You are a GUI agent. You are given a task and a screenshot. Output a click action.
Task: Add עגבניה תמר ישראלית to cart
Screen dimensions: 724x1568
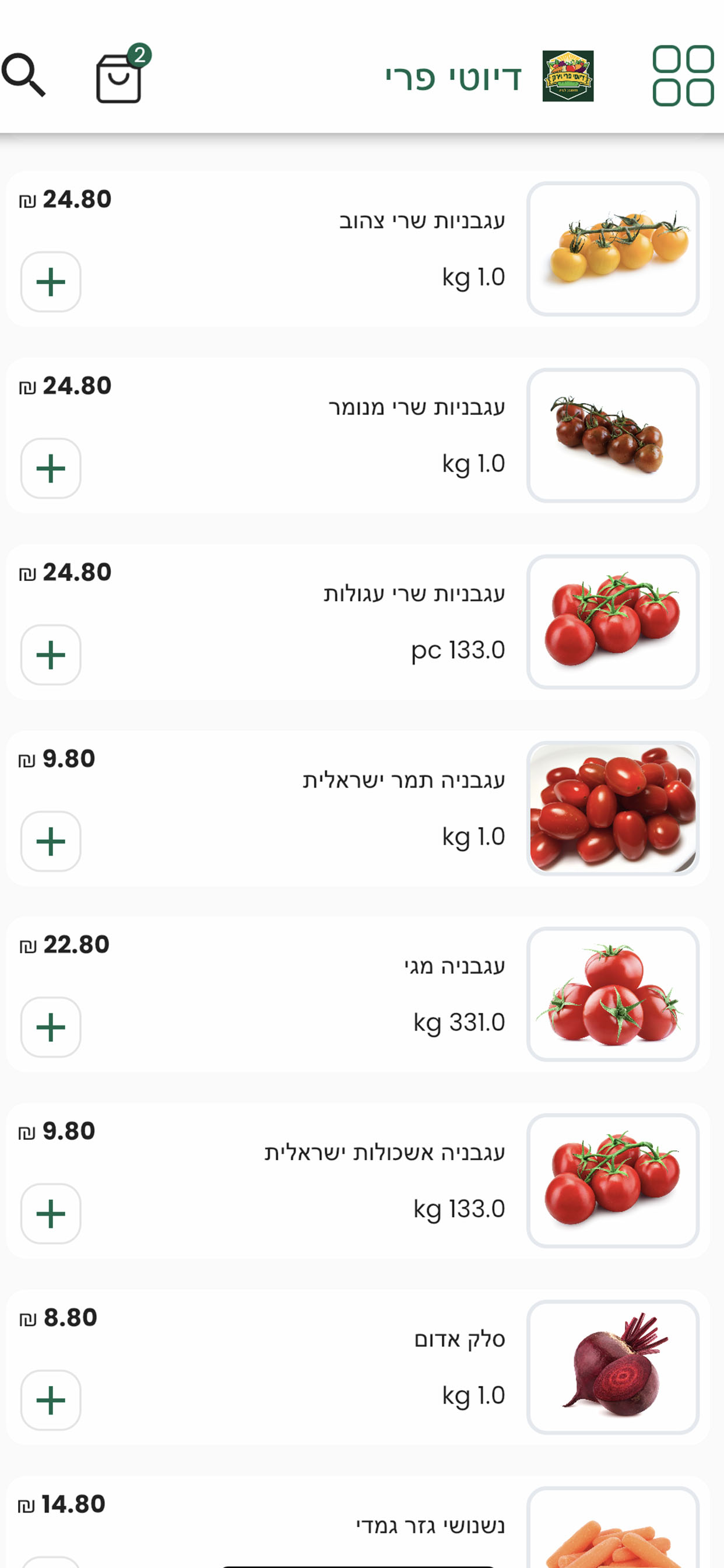[51, 841]
